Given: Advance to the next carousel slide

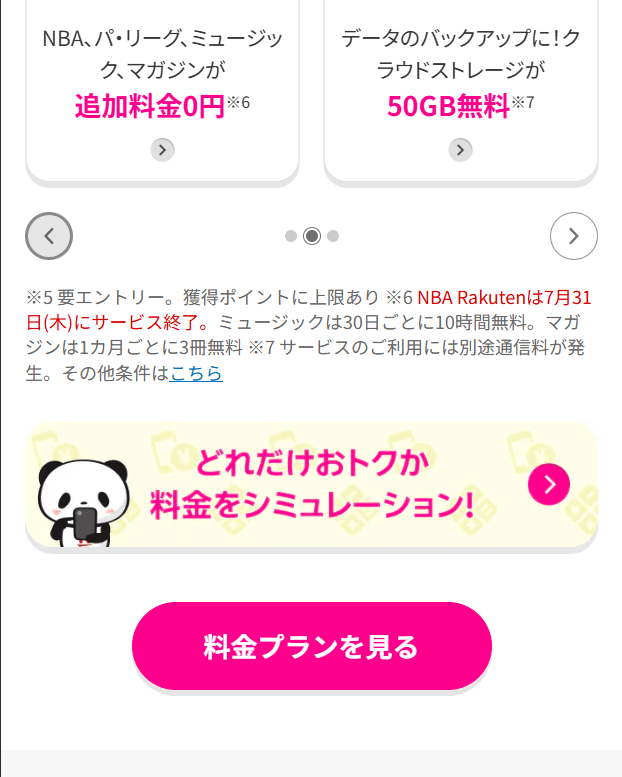Looking at the screenshot, I should [x=573, y=236].
